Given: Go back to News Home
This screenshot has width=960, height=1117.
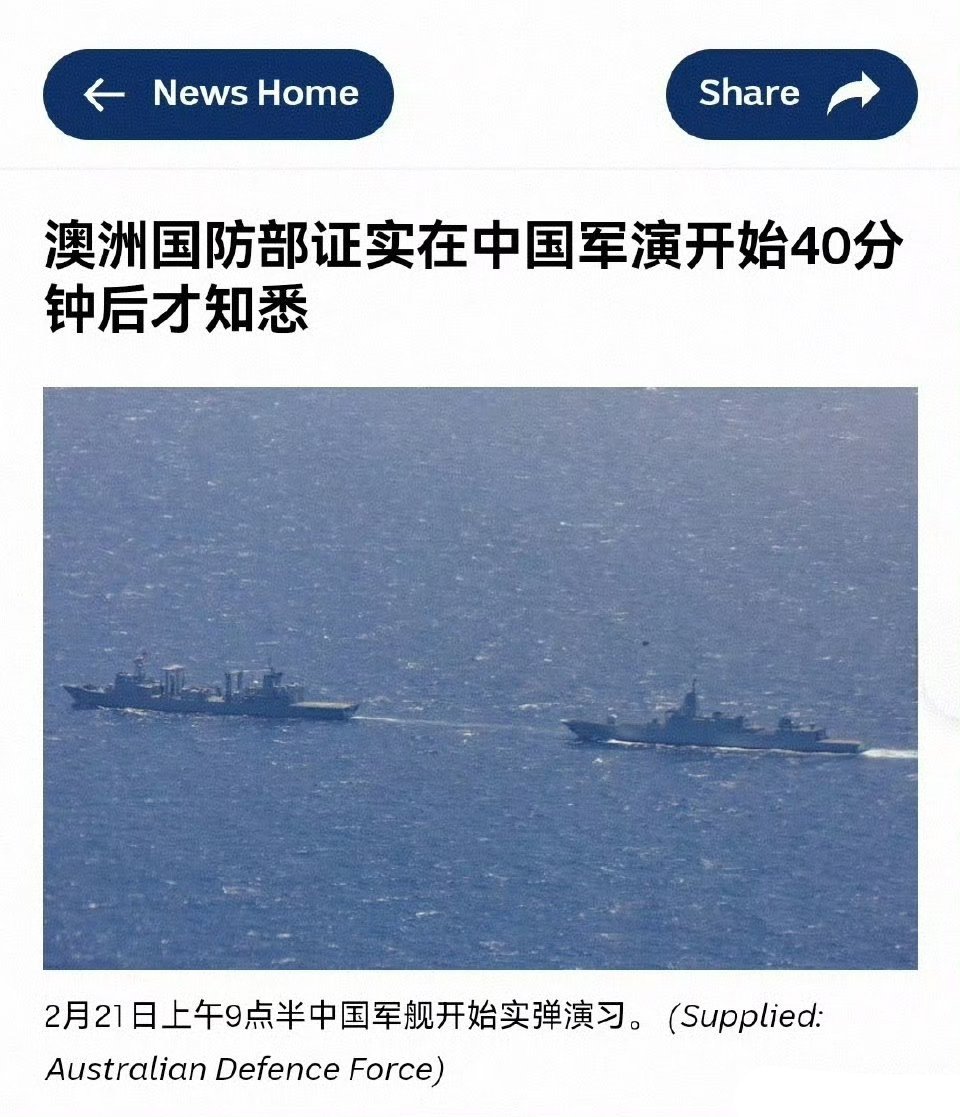Looking at the screenshot, I should 218,94.
